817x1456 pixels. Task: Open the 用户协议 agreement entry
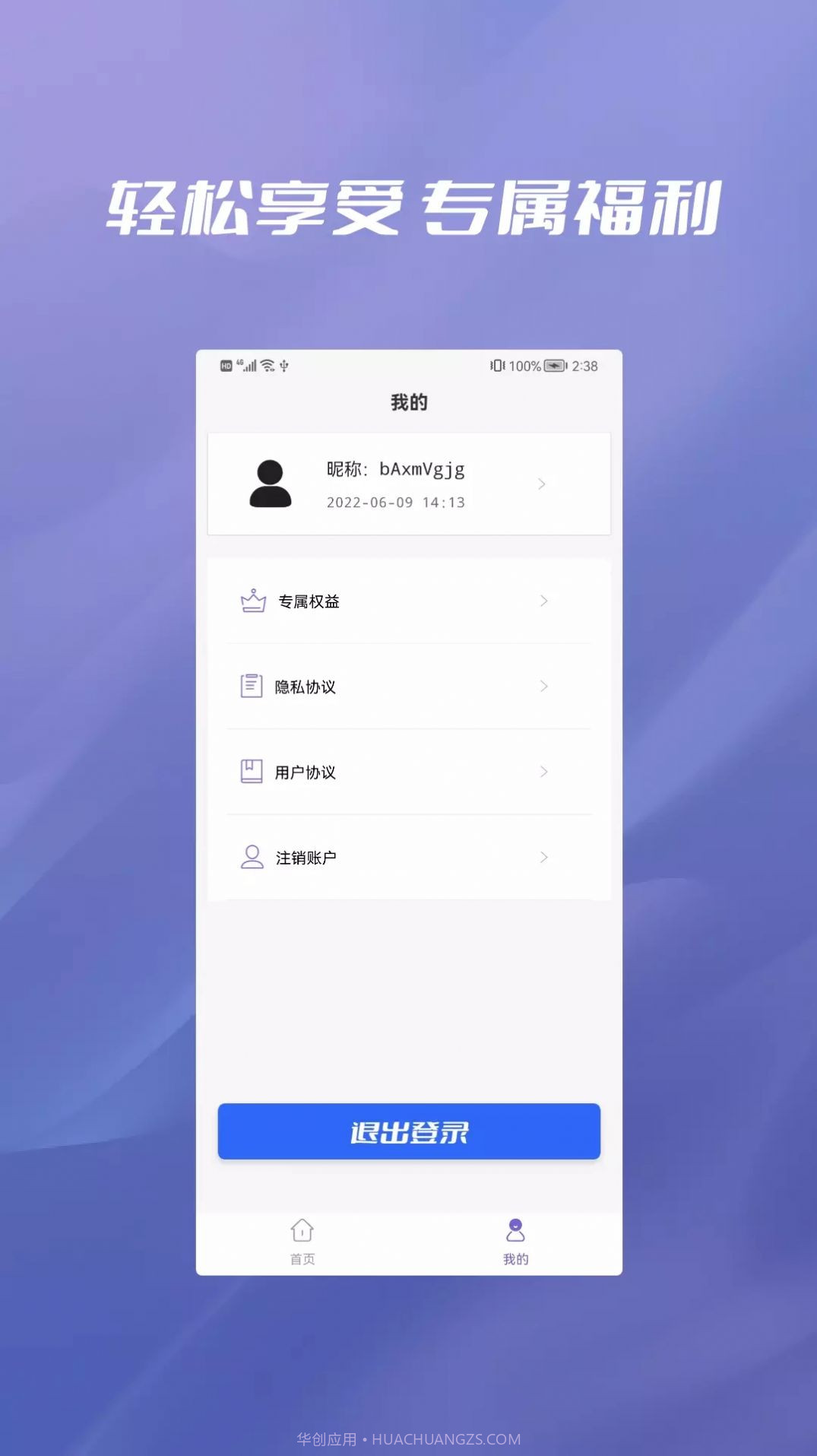pos(308,772)
